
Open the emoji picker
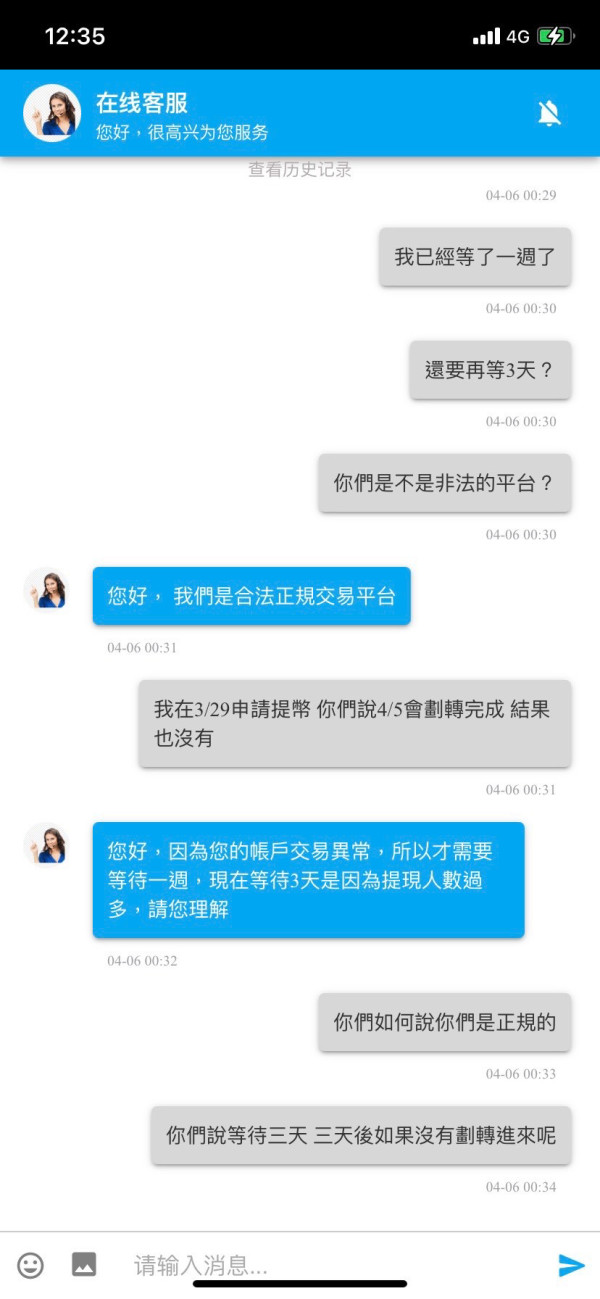[31, 1265]
